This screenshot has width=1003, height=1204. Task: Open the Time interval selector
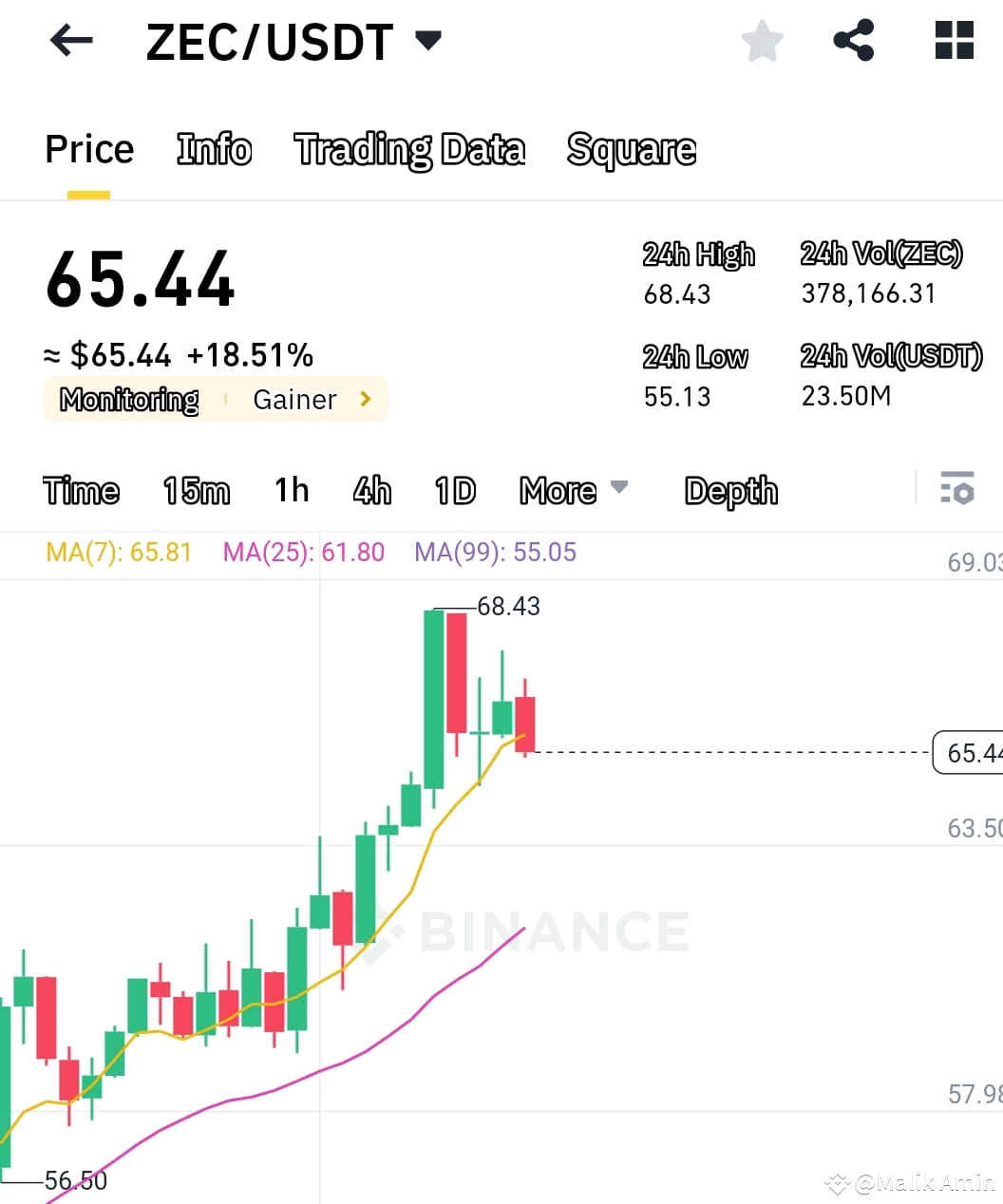pos(81,491)
